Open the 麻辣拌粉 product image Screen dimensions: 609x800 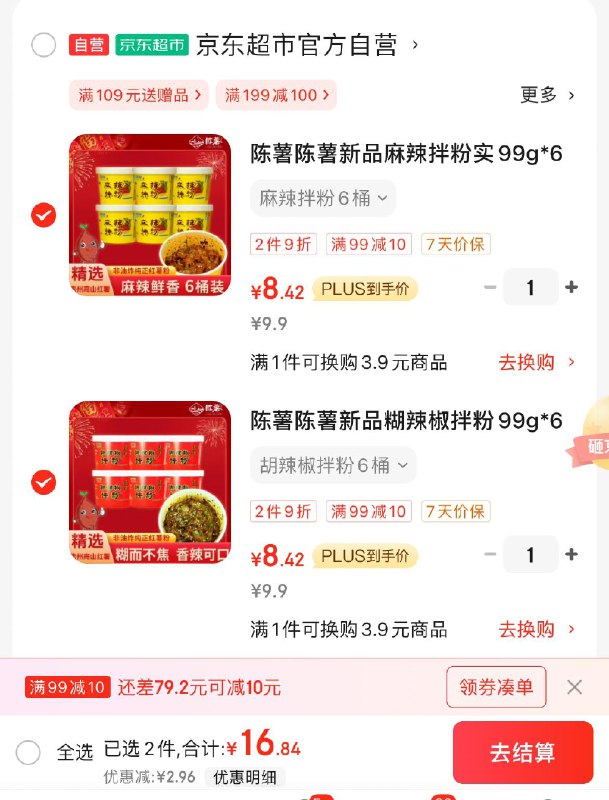(150, 215)
